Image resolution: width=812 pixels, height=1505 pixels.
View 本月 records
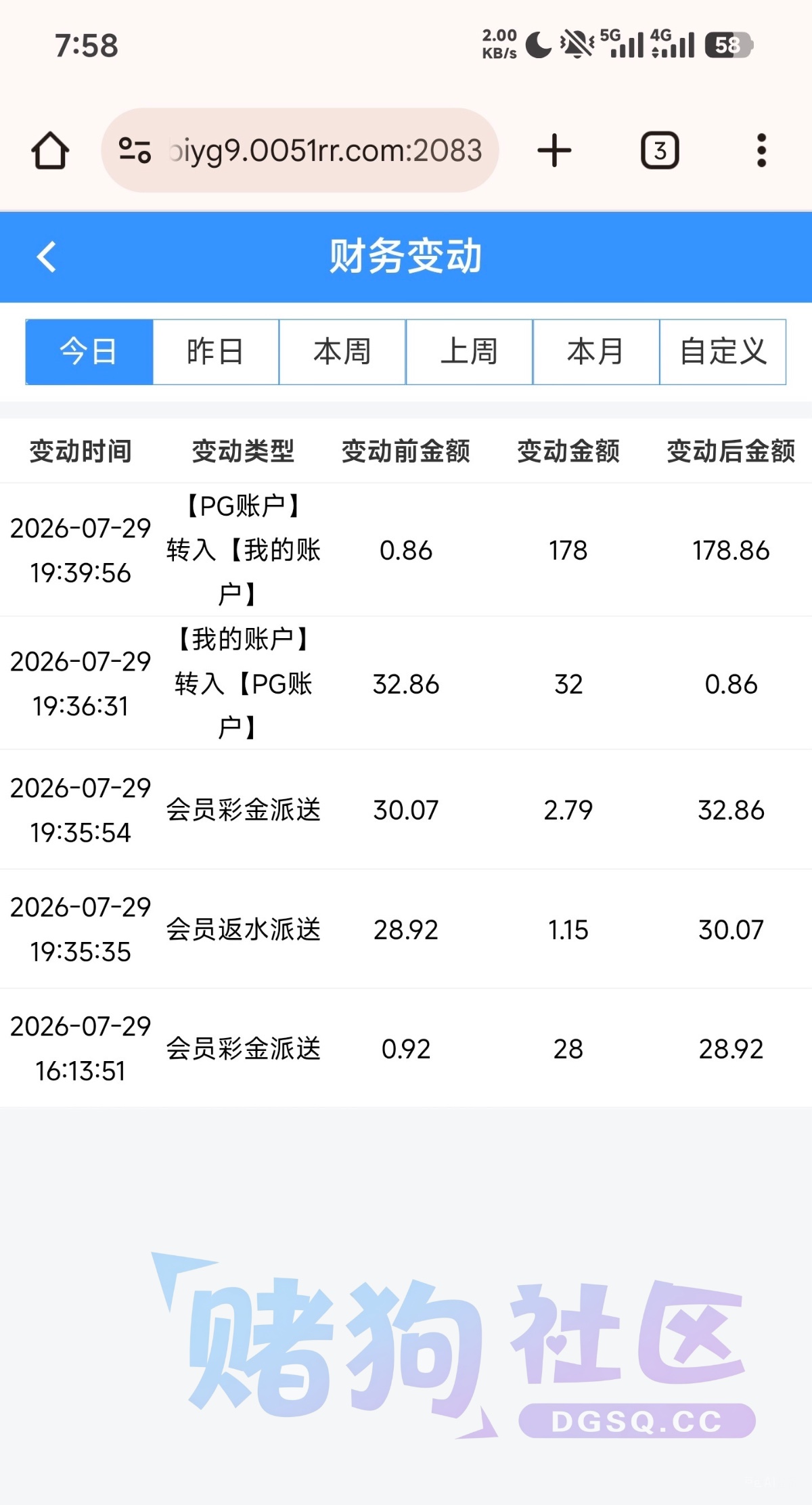596,352
